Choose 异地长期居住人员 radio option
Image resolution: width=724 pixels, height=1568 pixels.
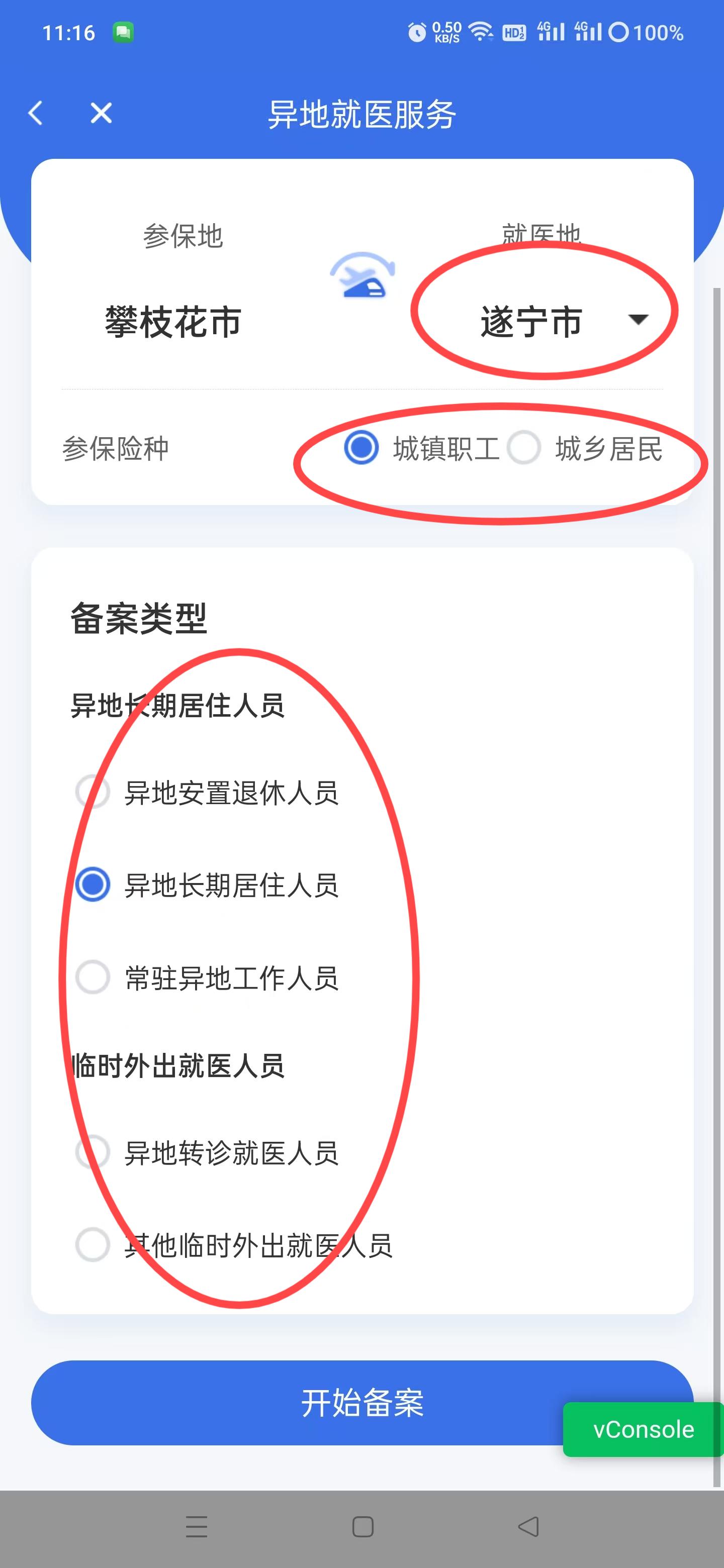pyautogui.click(x=93, y=885)
